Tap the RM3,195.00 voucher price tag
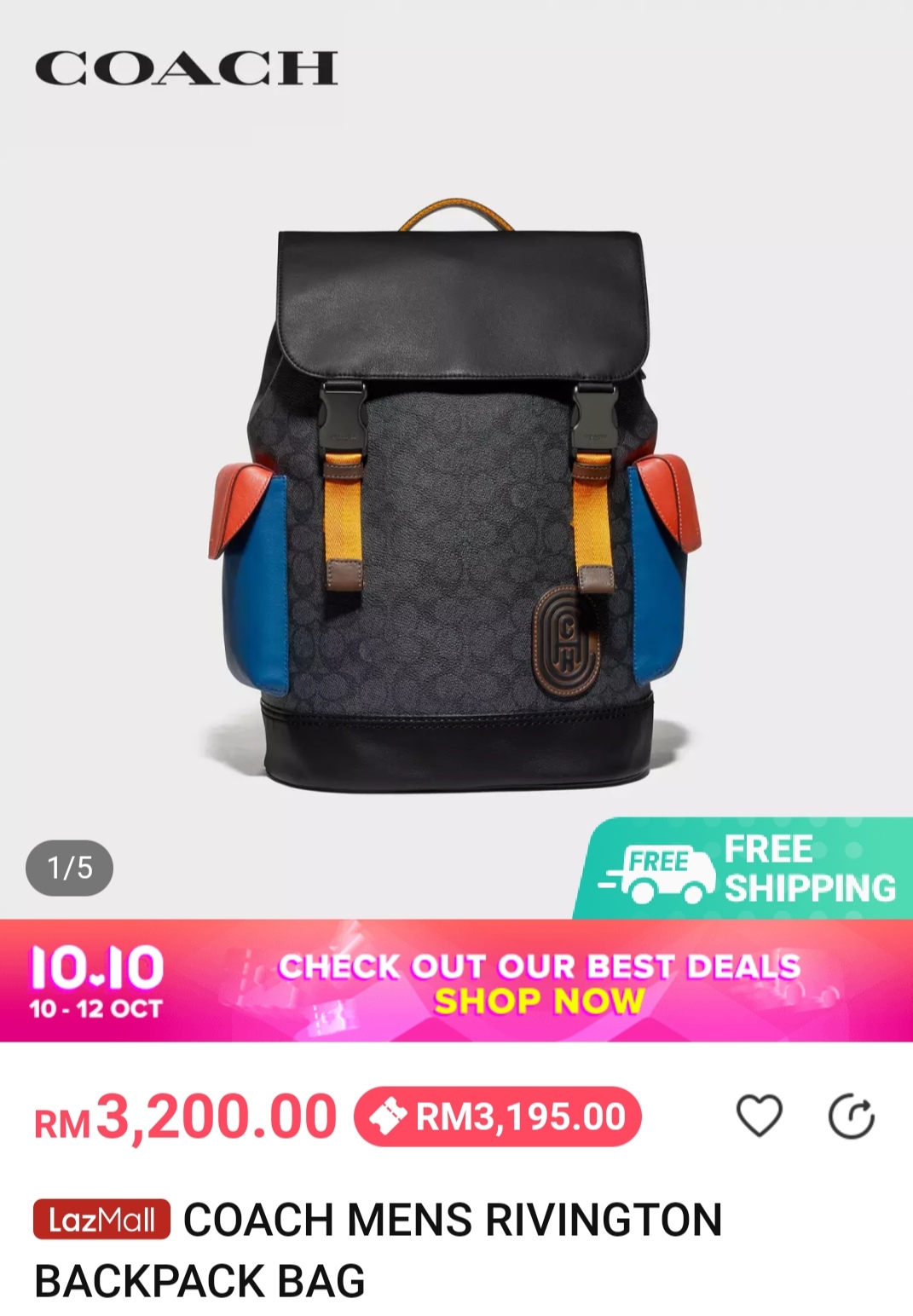The height and width of the screenshot is (1316, 913). (498, 1117)
